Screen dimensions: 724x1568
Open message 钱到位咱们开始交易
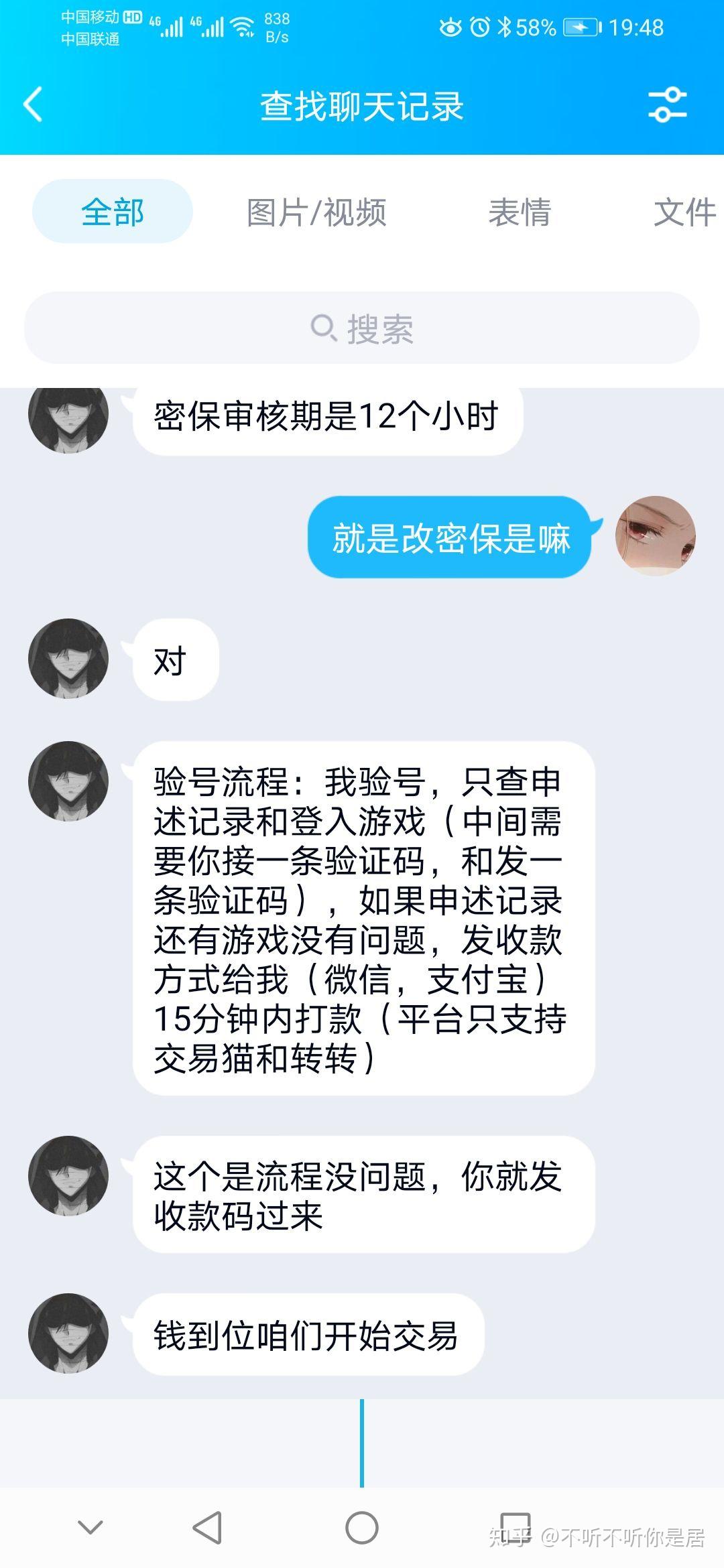tap(307, 1335)
